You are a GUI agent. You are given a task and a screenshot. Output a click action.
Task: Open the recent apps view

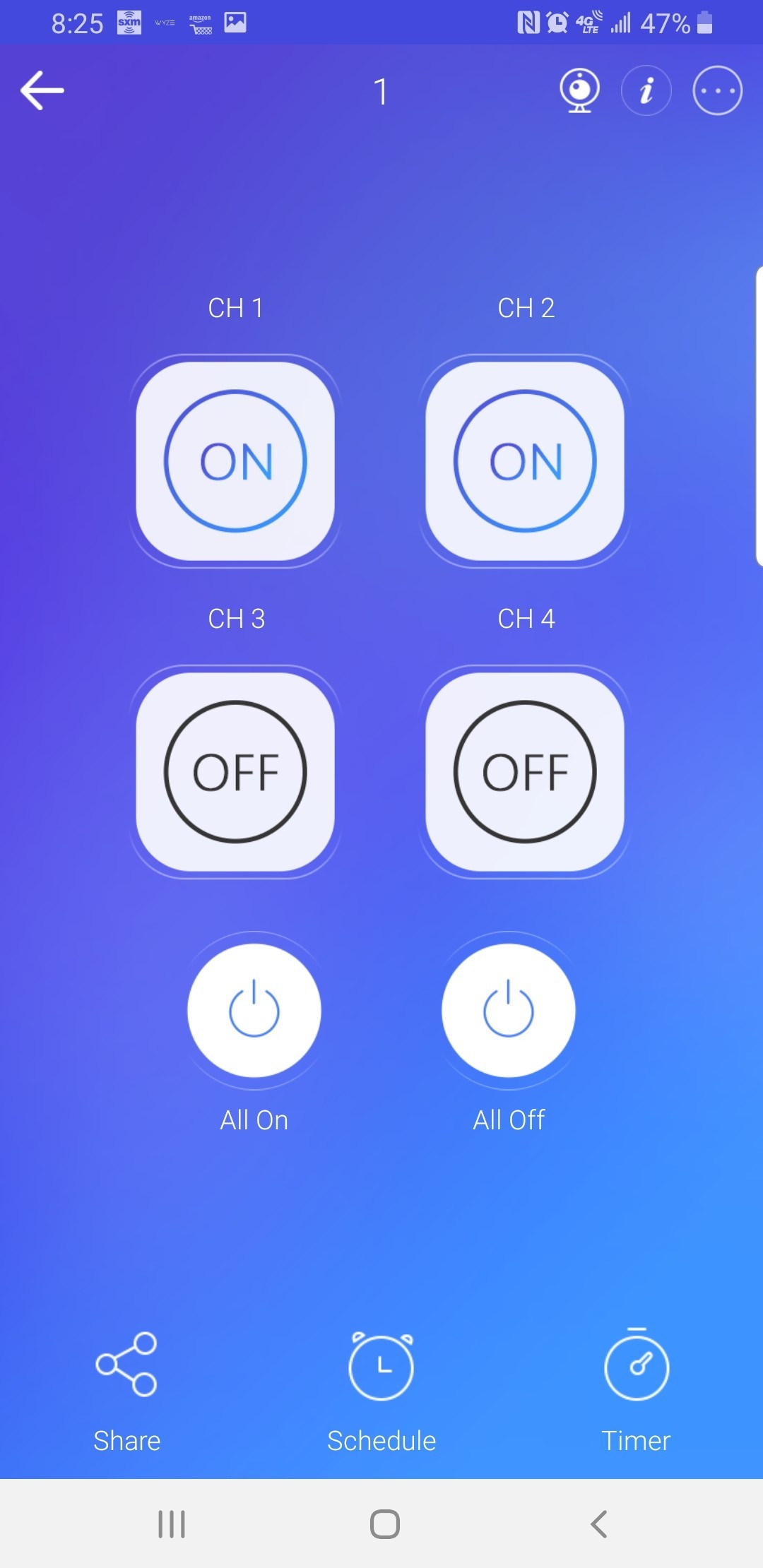[x=172, y=1524]
